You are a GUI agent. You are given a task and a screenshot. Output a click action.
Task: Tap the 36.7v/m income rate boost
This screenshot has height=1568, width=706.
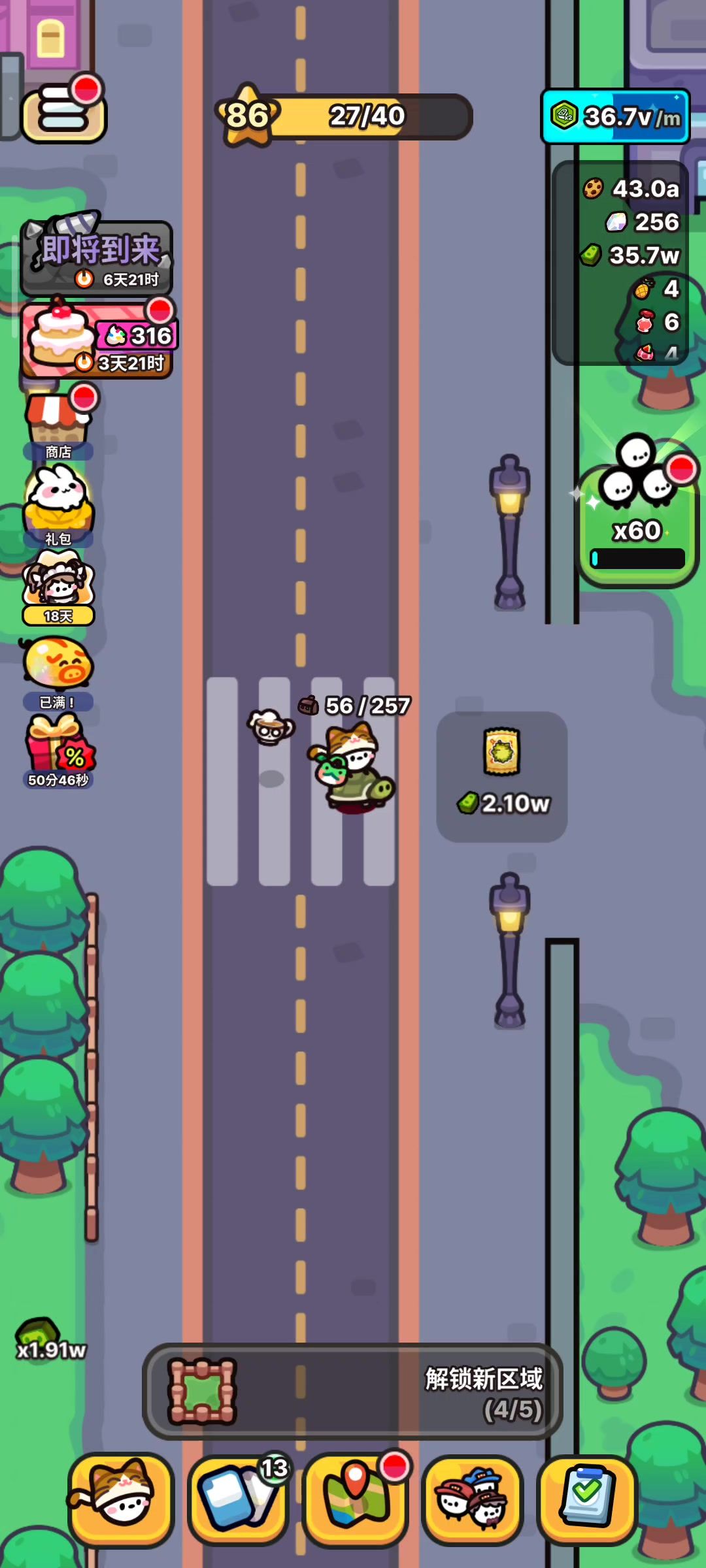(614, 116)
